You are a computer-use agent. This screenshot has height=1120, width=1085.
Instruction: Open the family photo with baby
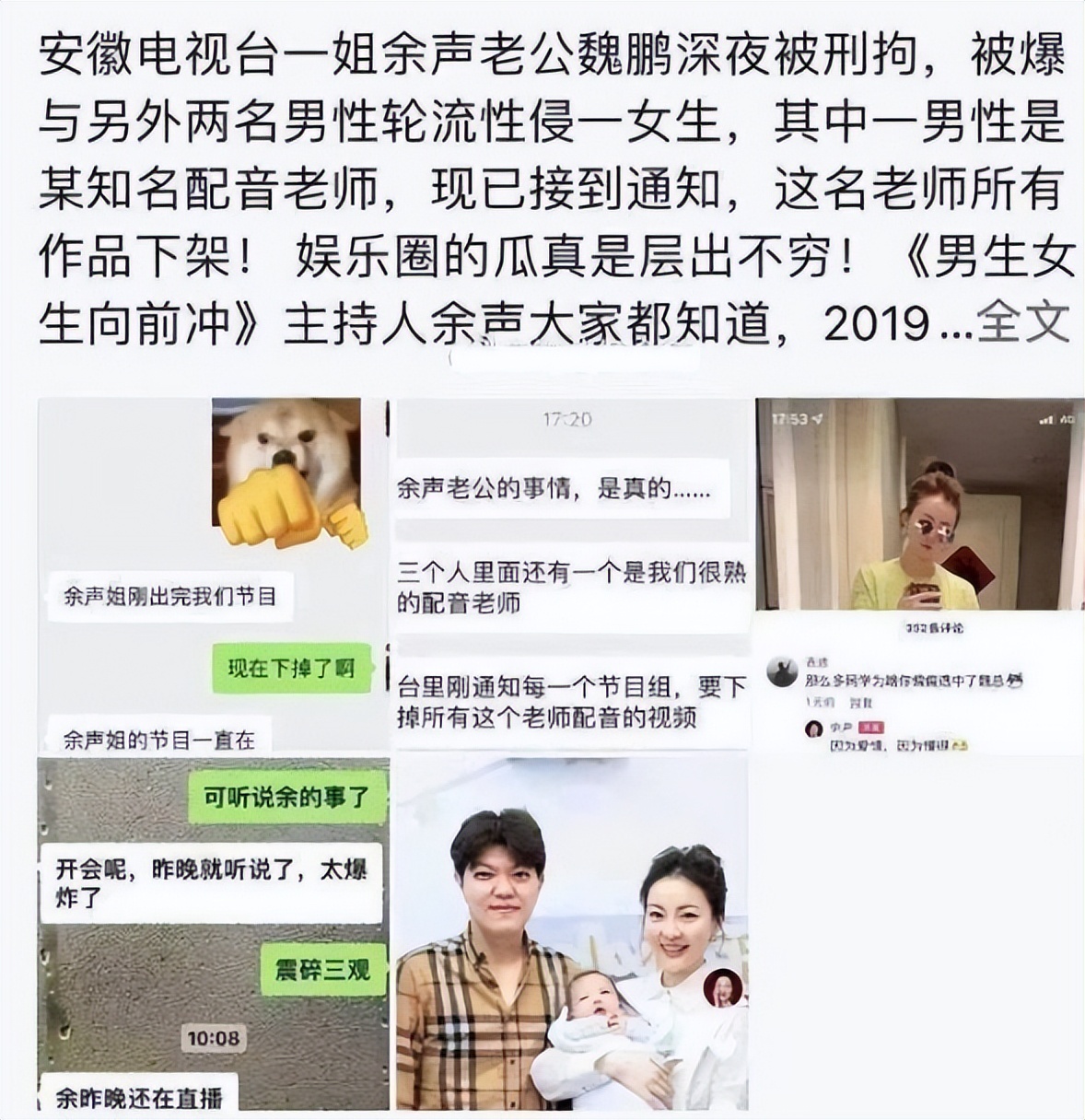pyautogui.click(x=571, y=932)
